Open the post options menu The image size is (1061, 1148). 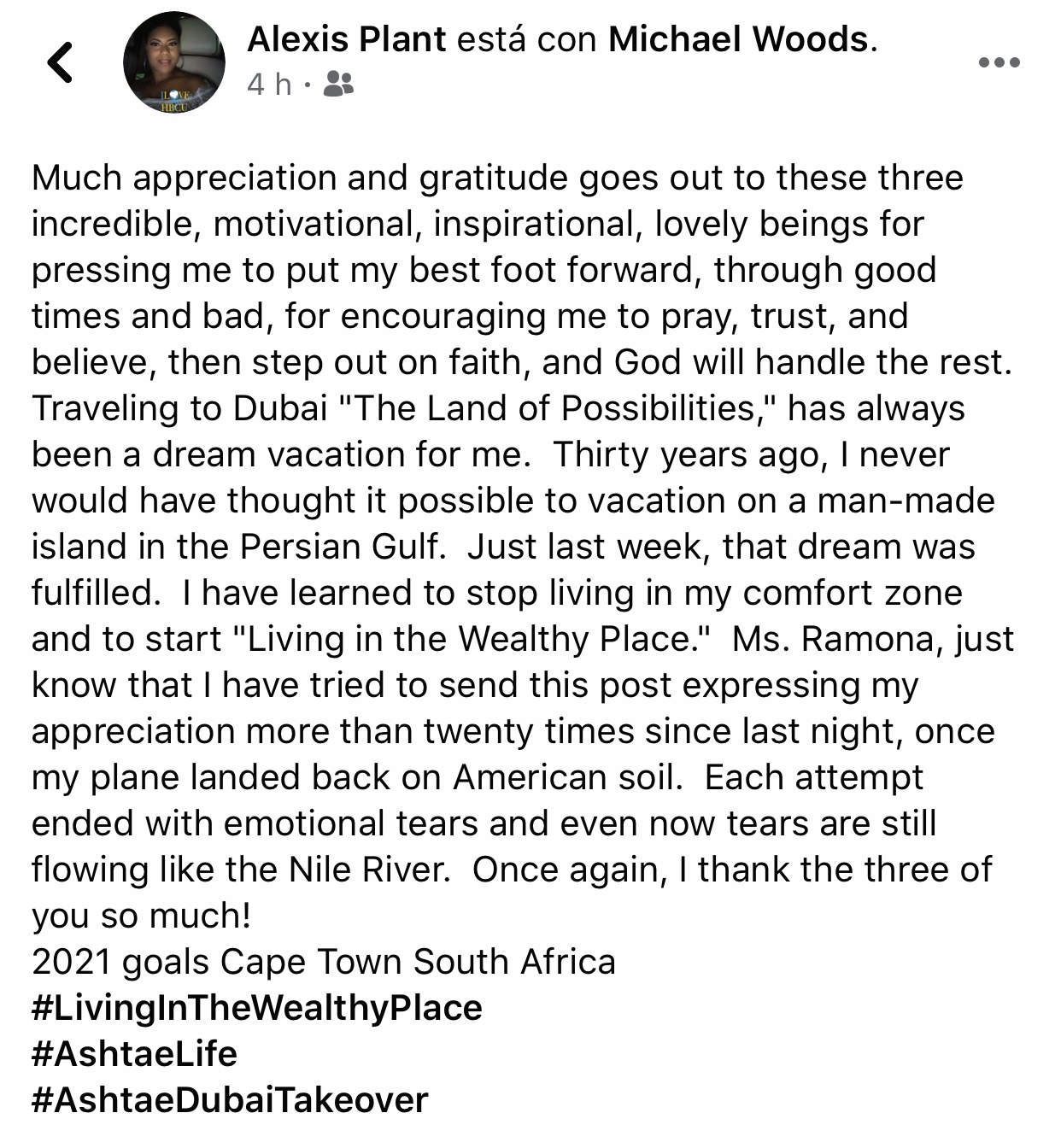pos(999,62)
